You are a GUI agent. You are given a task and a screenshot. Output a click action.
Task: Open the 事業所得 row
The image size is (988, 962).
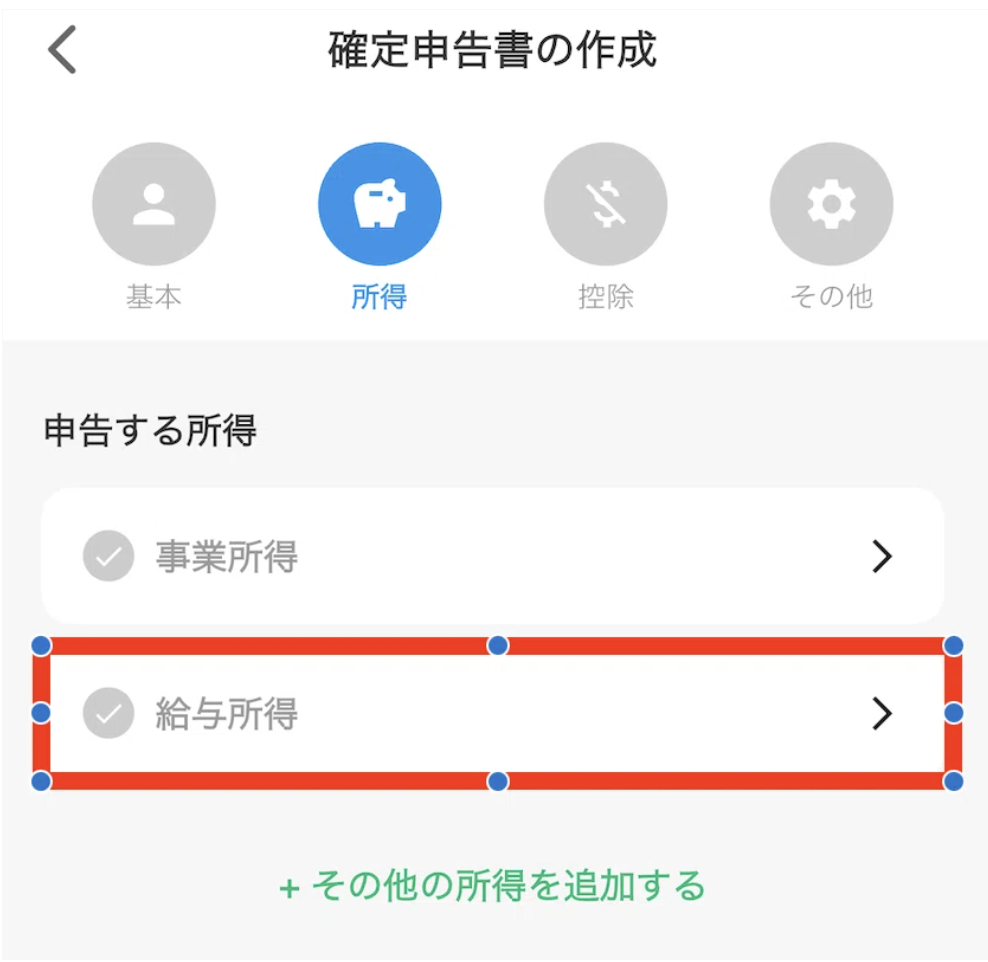[492, 556]
